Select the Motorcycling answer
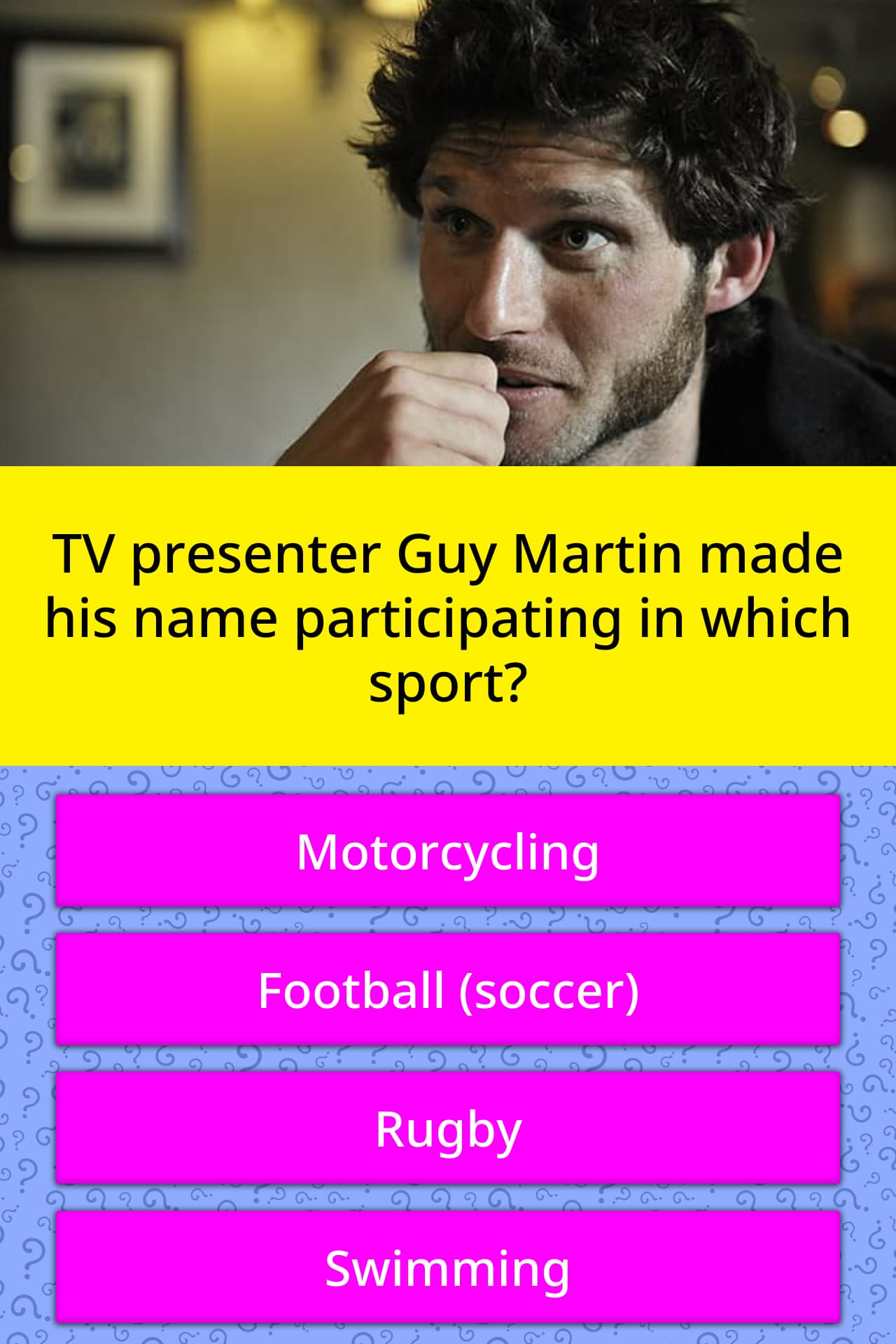This screenshot has width=896, height=1344. tap(448, 851)
